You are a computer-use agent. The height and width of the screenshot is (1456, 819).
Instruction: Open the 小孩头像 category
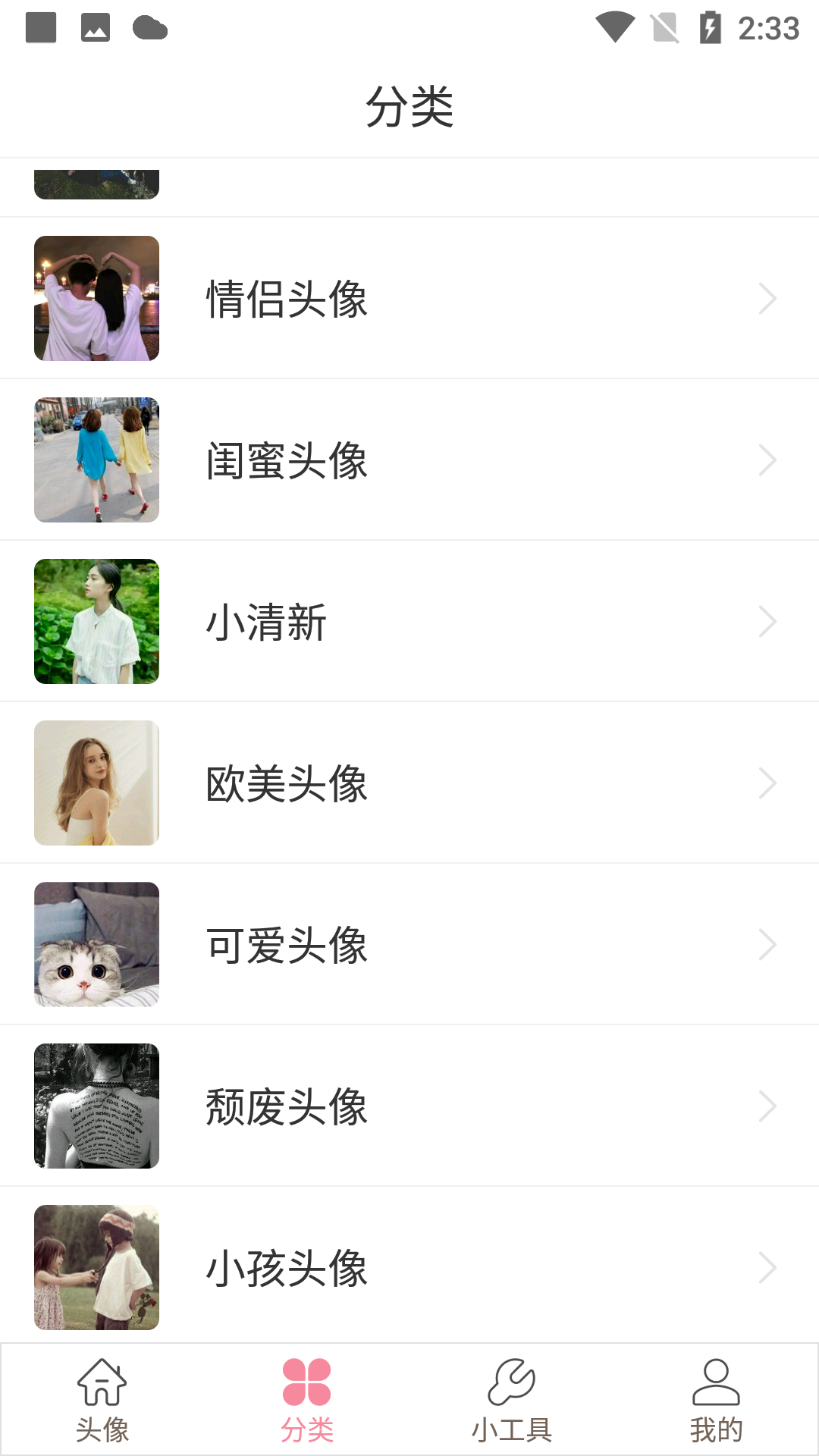click(409, 1268)
